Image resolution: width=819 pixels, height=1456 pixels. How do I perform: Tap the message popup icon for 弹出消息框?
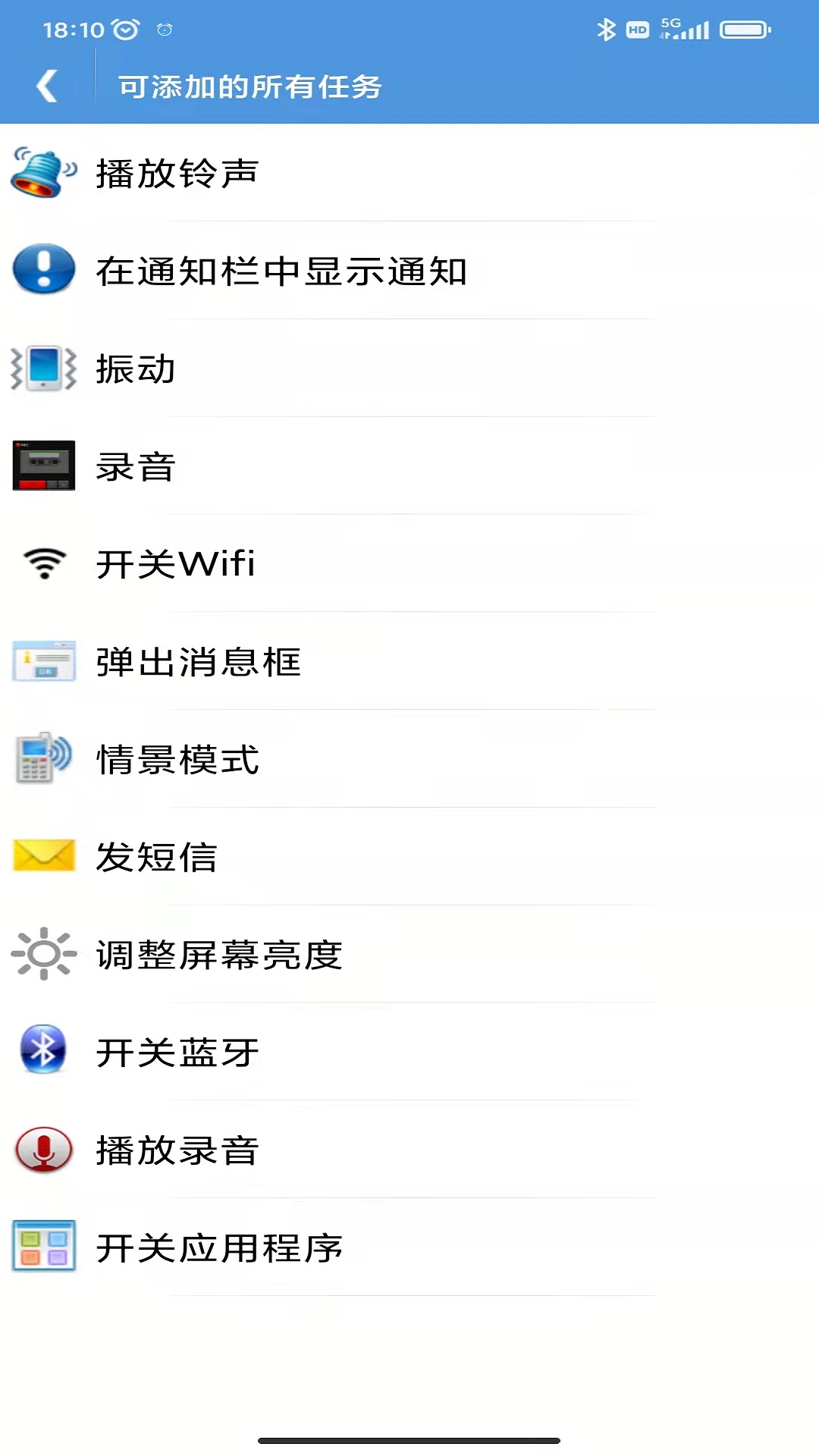tap(42, 661)
